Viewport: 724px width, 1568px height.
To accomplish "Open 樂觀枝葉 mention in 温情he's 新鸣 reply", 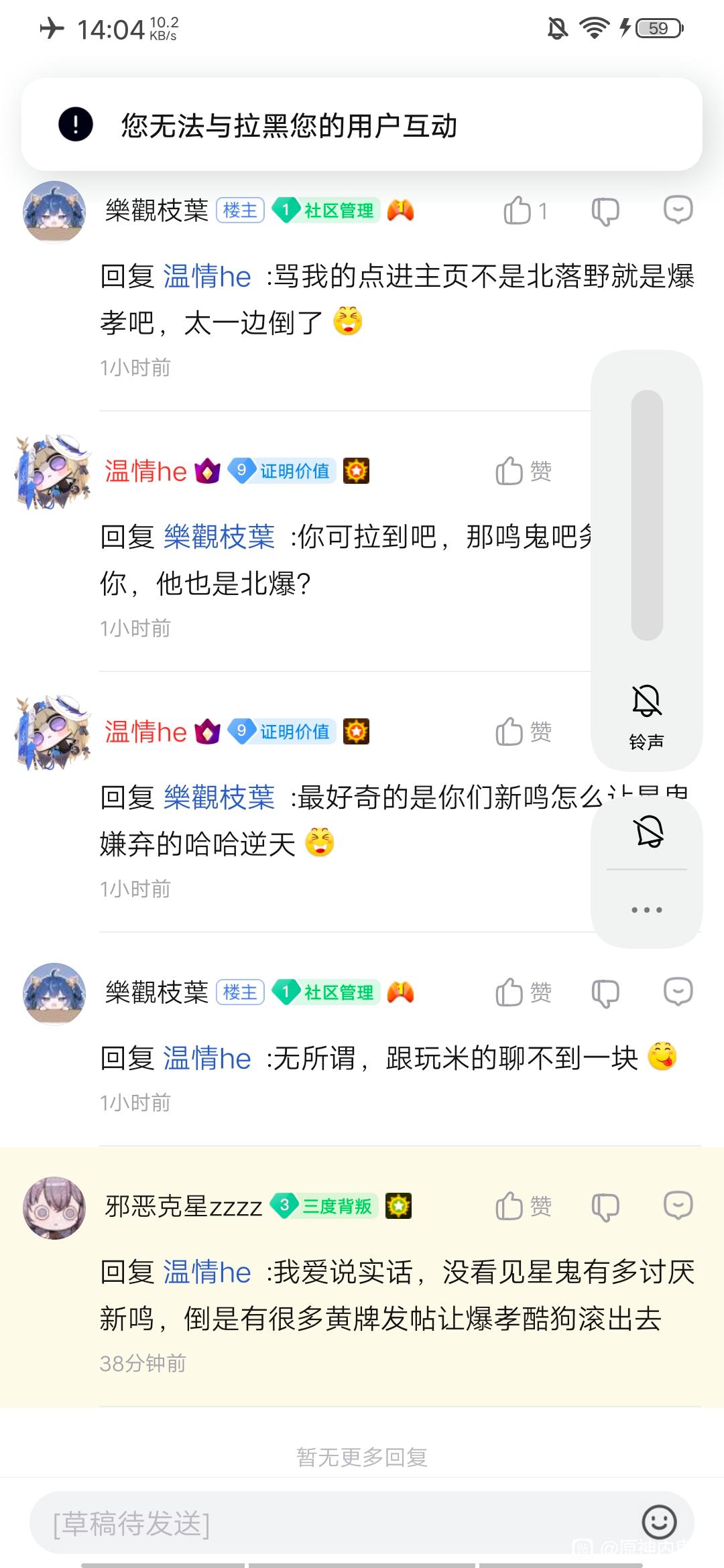I will (x=219, y=797).
